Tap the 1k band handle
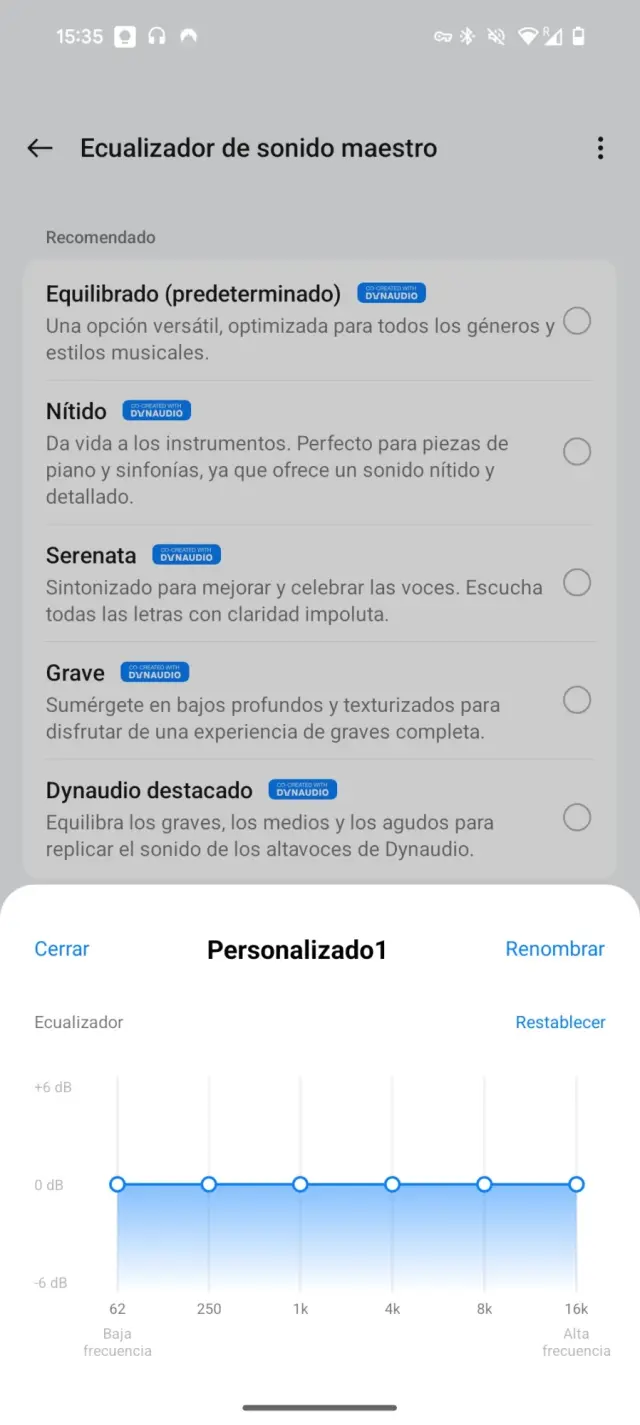The image size is (640, 1425). click(300, 1184)
